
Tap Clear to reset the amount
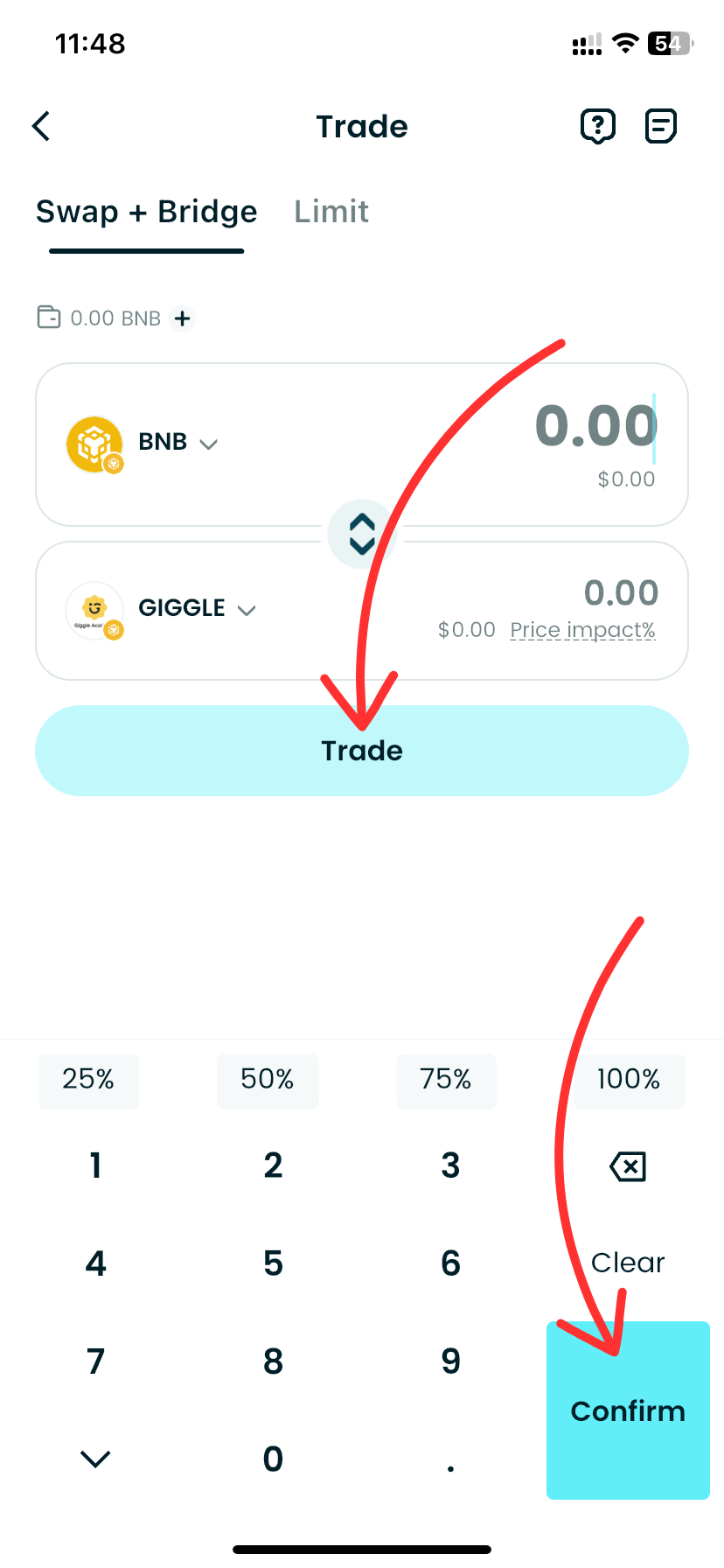point(628,1263)
